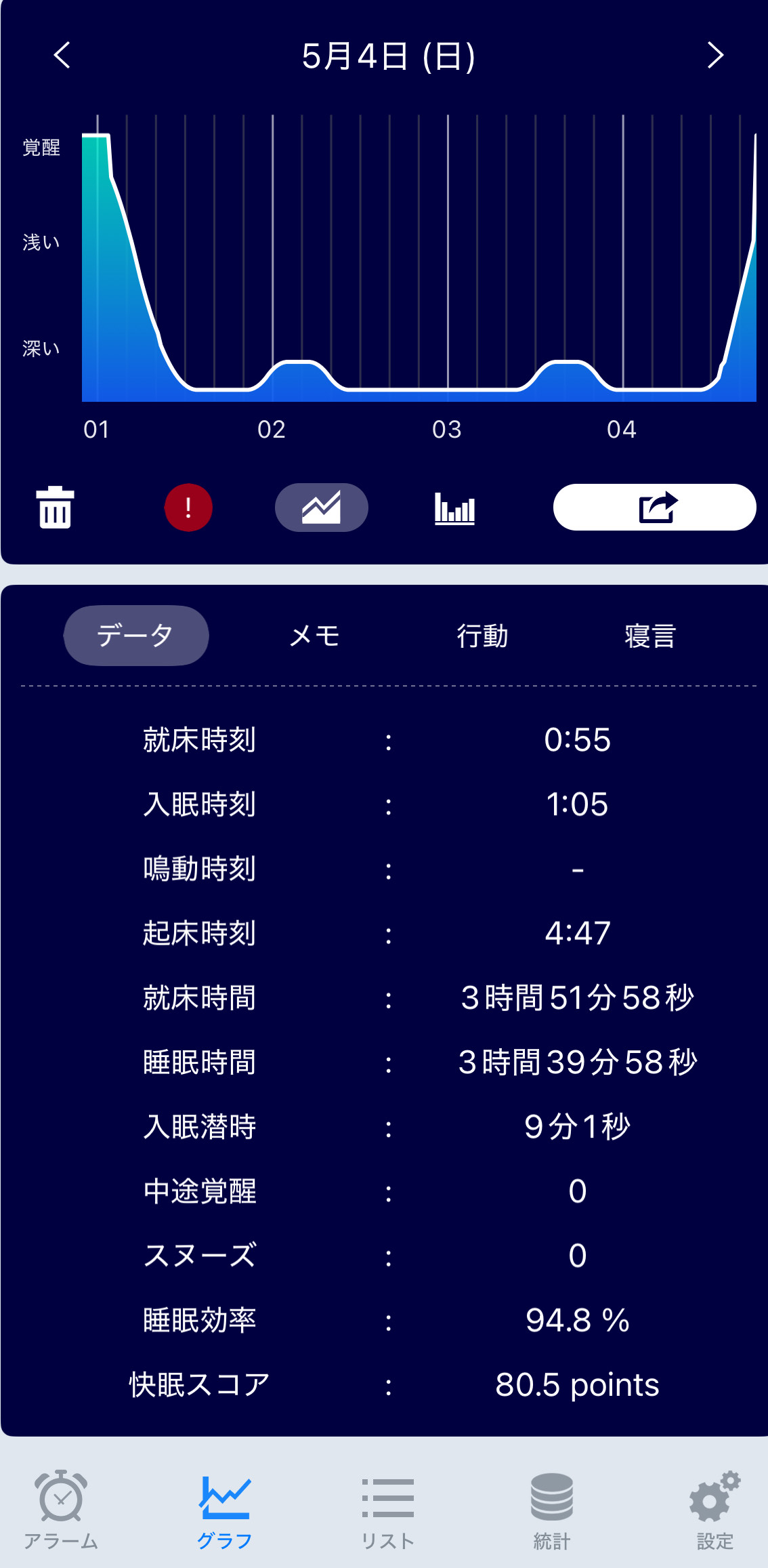Select グラフ in the bottom navigation
The height and width of the screenshot is (1568, 768).
tap(225, 1510)
